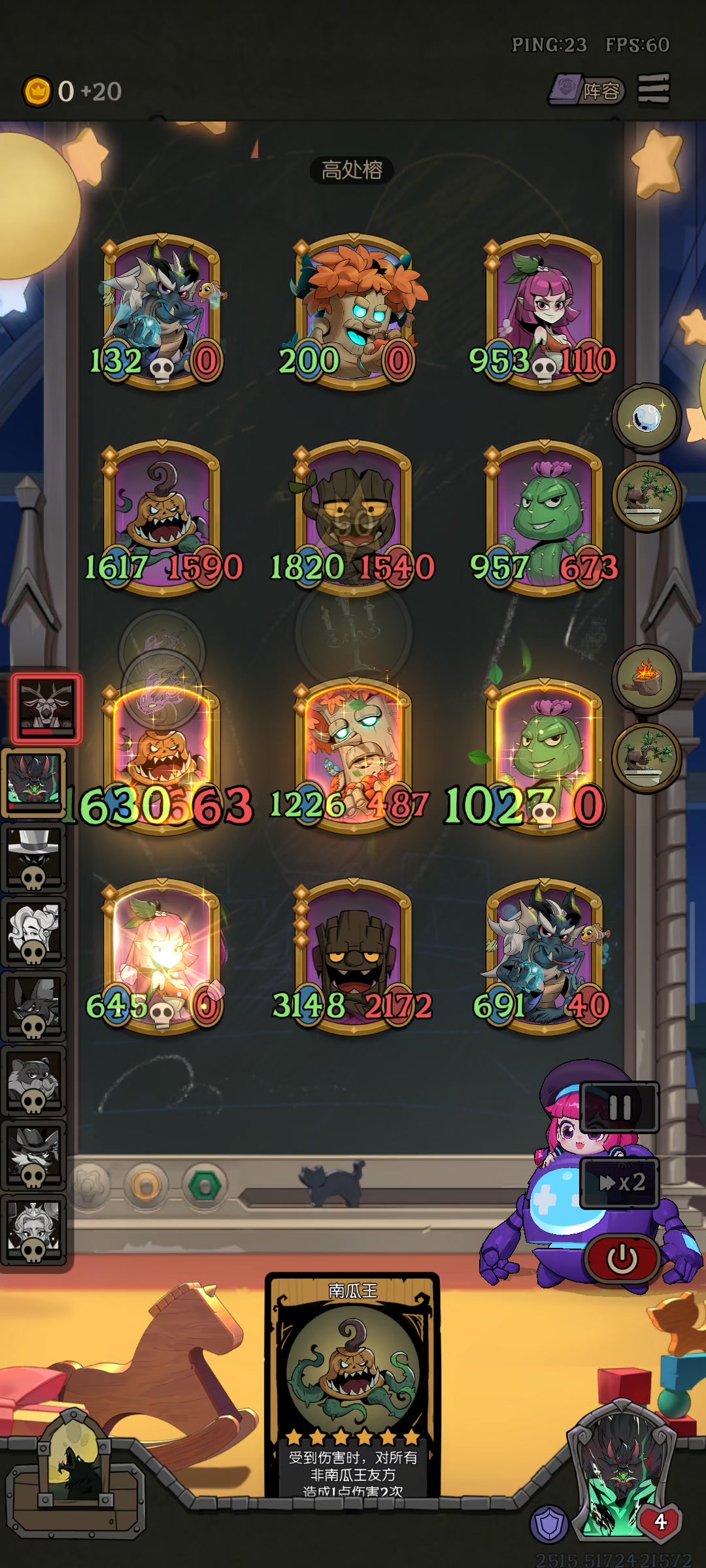Select the crystal ball item

[647, 418]
